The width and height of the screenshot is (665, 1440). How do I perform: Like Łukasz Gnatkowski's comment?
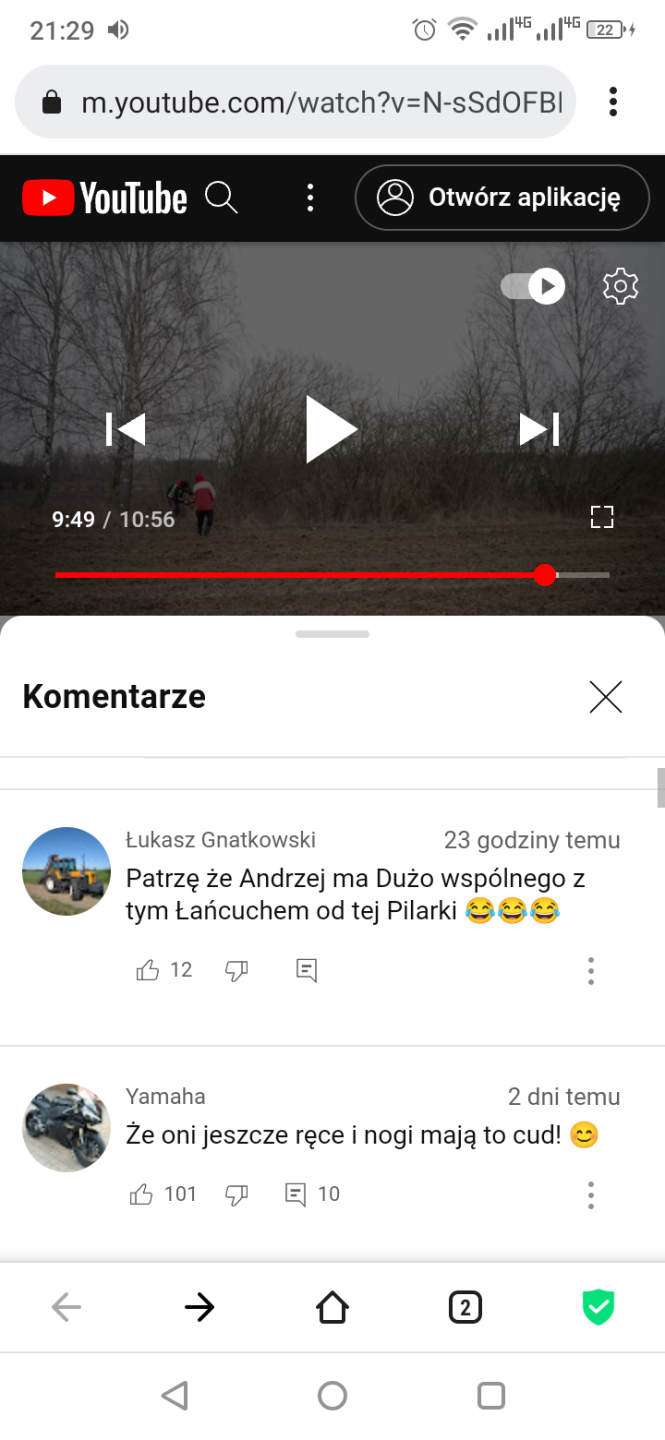click(x=148, y=970)
